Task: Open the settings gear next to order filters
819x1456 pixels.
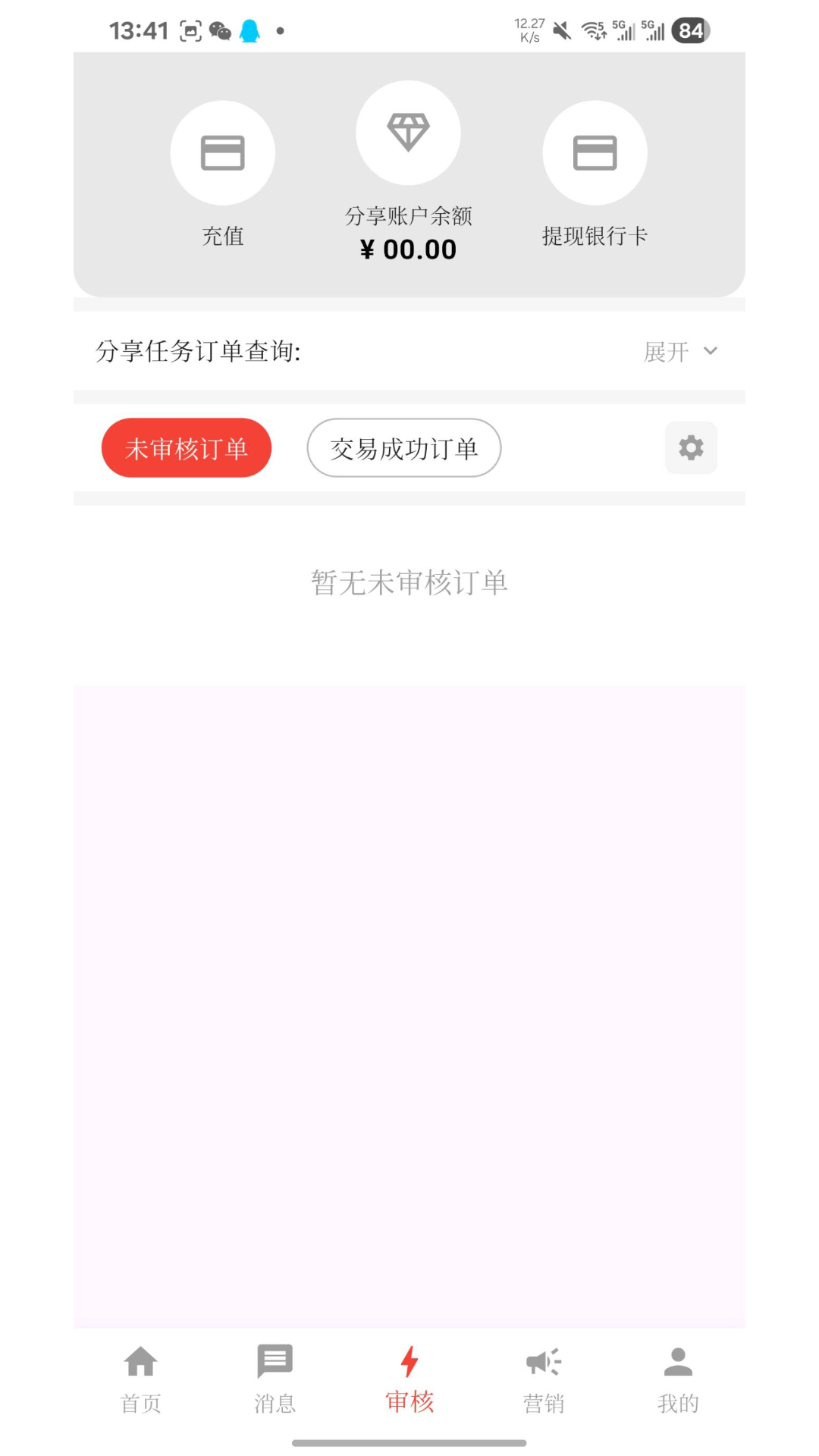Action: (691, 447)
